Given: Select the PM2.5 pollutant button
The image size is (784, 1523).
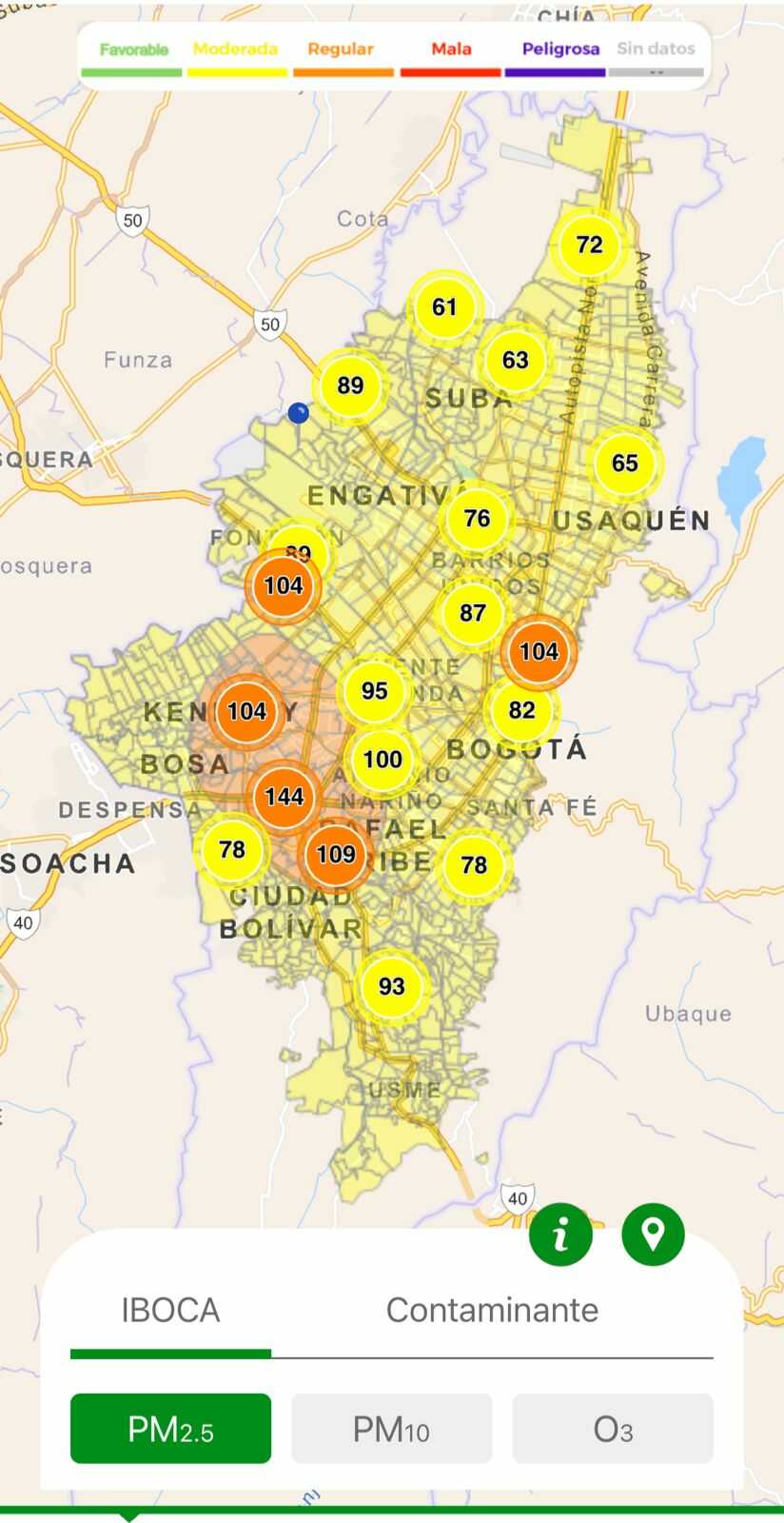Looking at the screenshot, I should (170, 1428).
